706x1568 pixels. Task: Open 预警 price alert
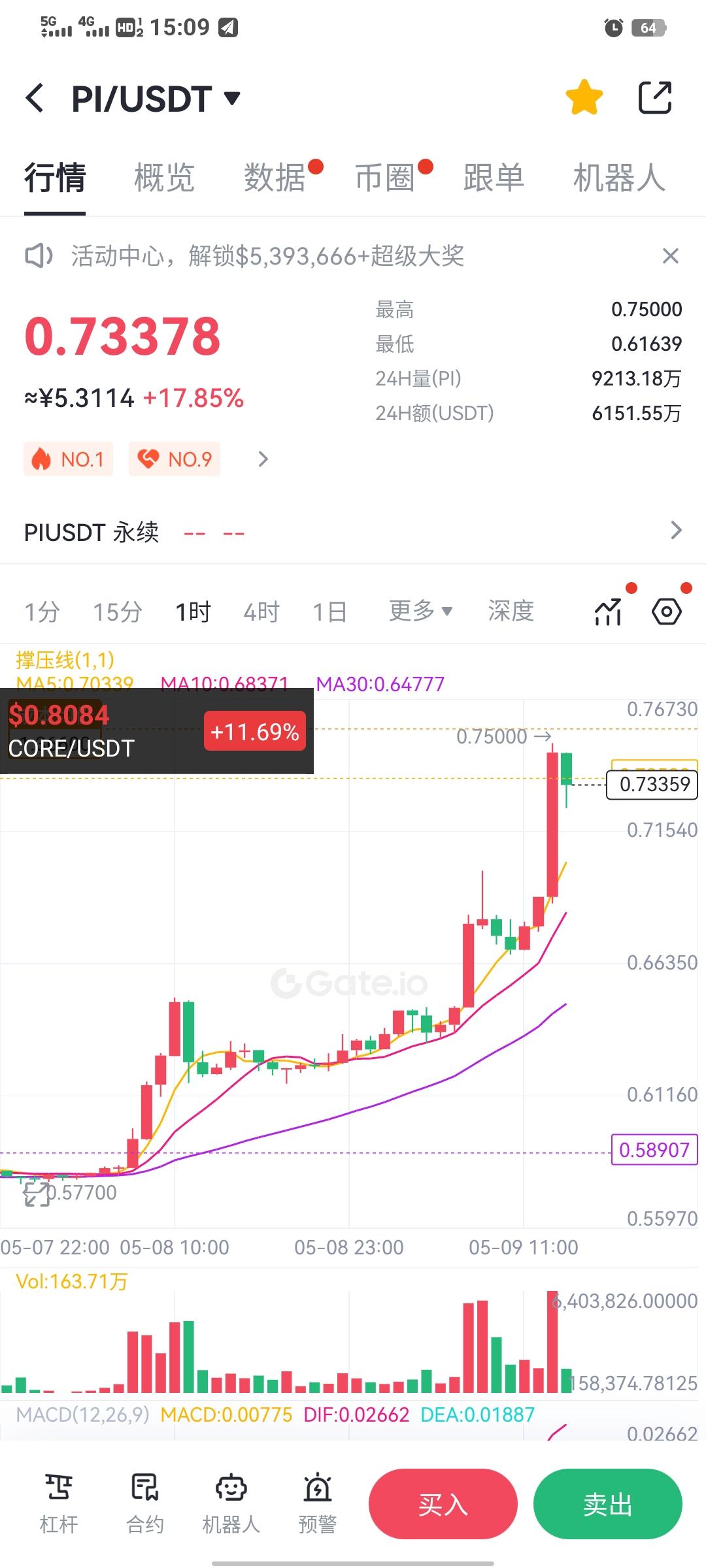point(318,1504)
